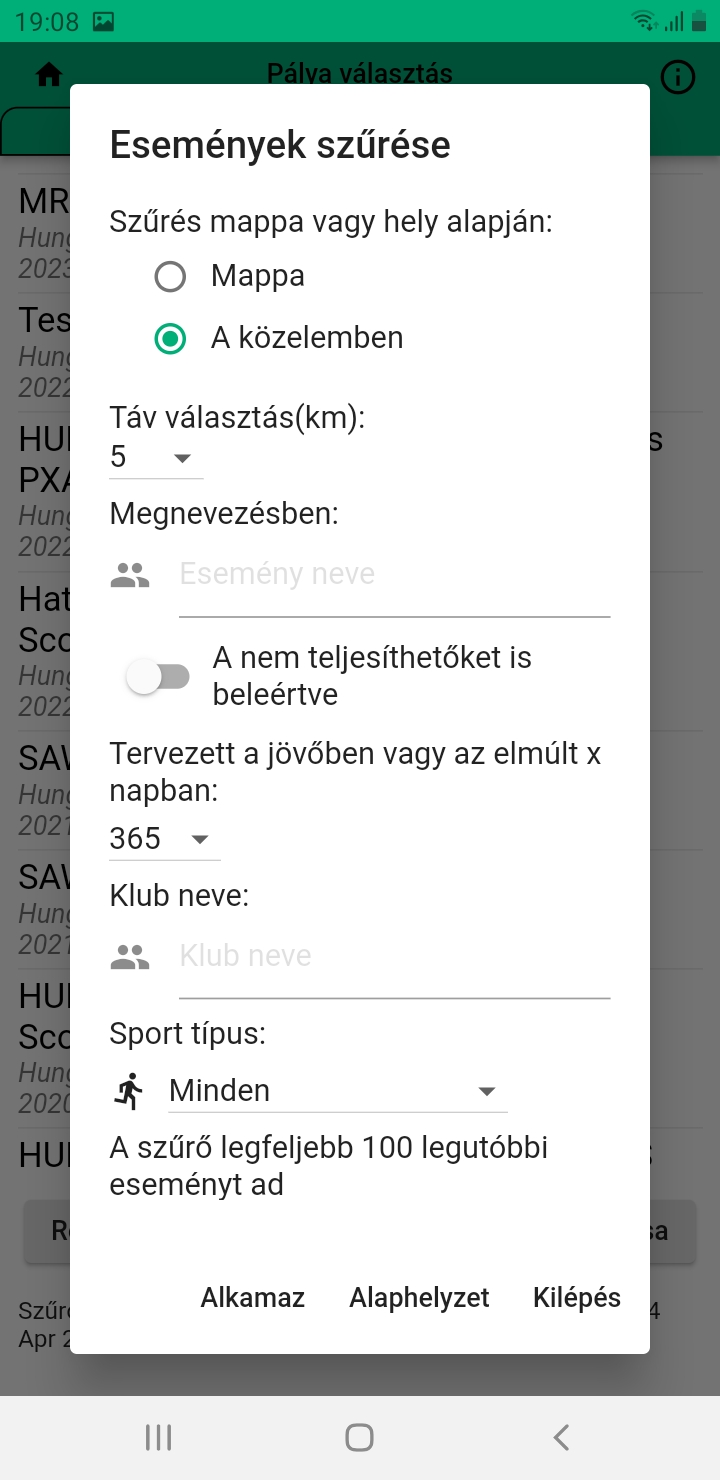Tap the Klub neve text field

pyautogui.click(x=394, y=956)
